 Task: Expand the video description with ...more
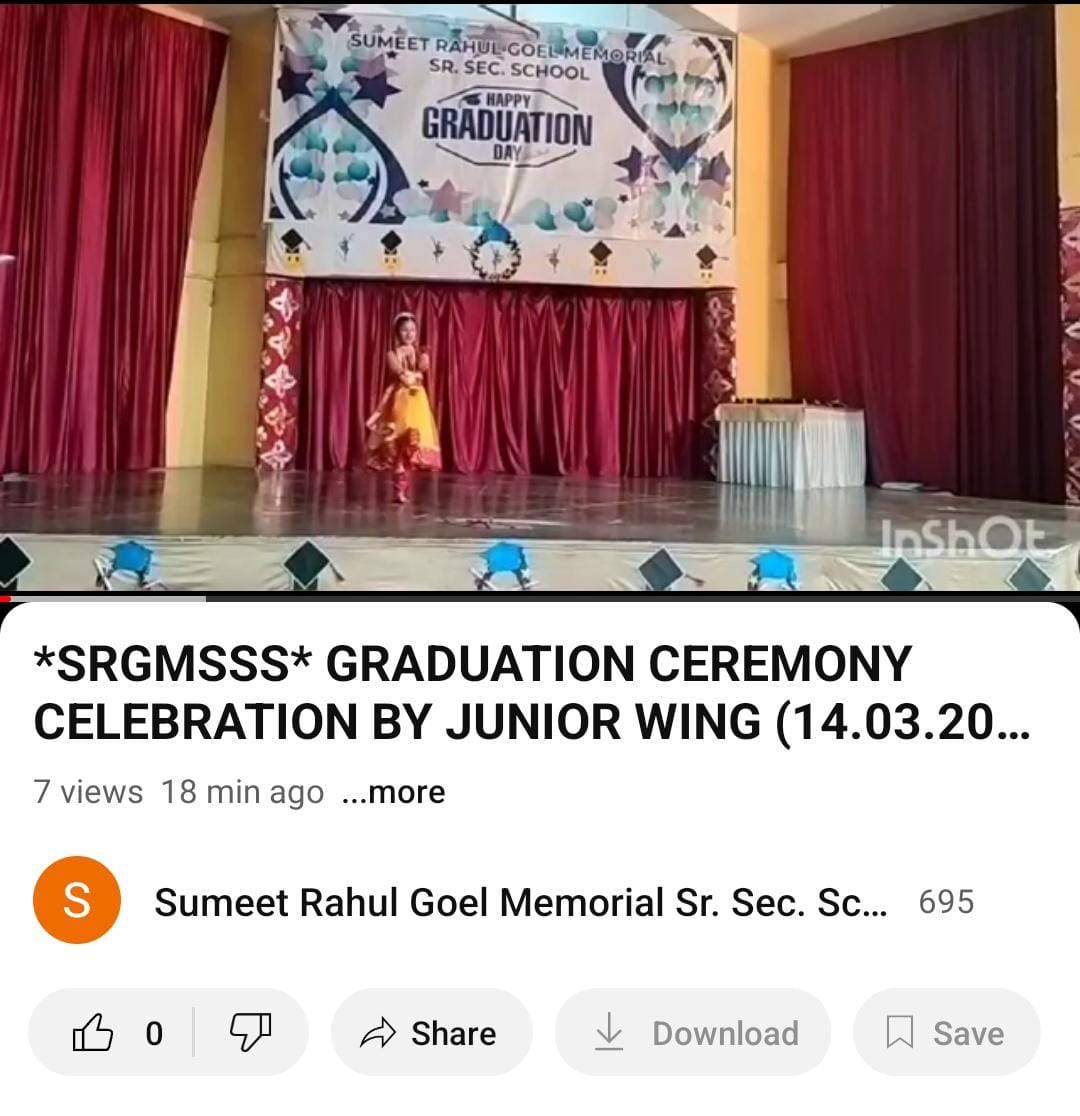[393, 792]
